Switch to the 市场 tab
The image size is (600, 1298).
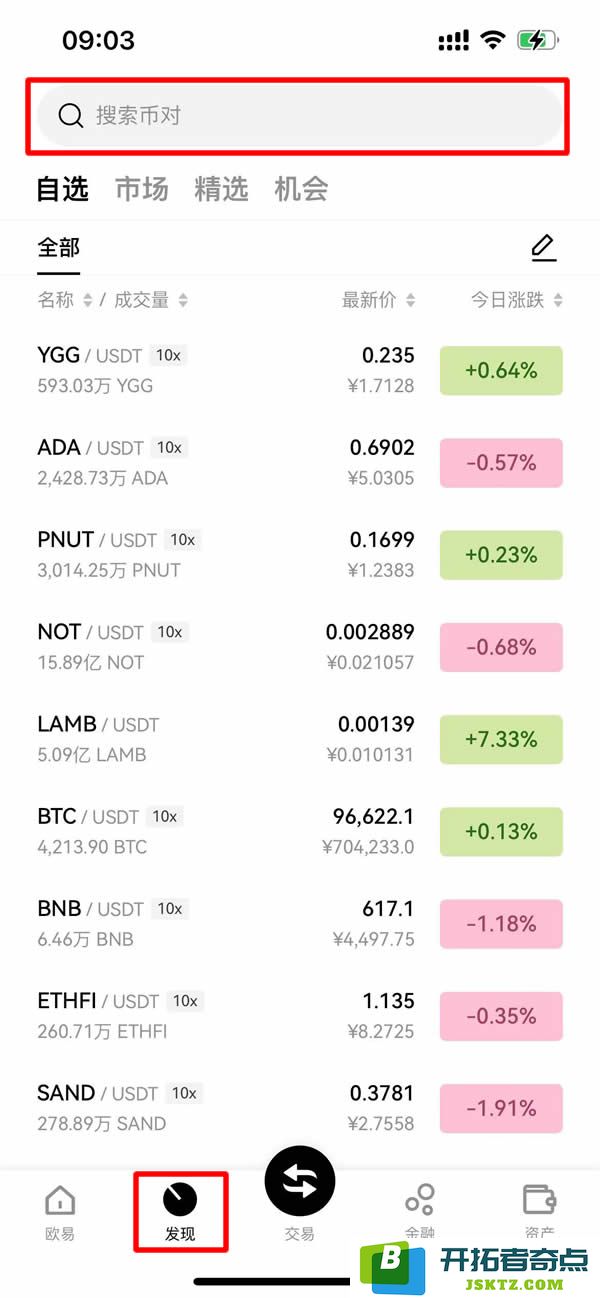[x=142, y=189]
